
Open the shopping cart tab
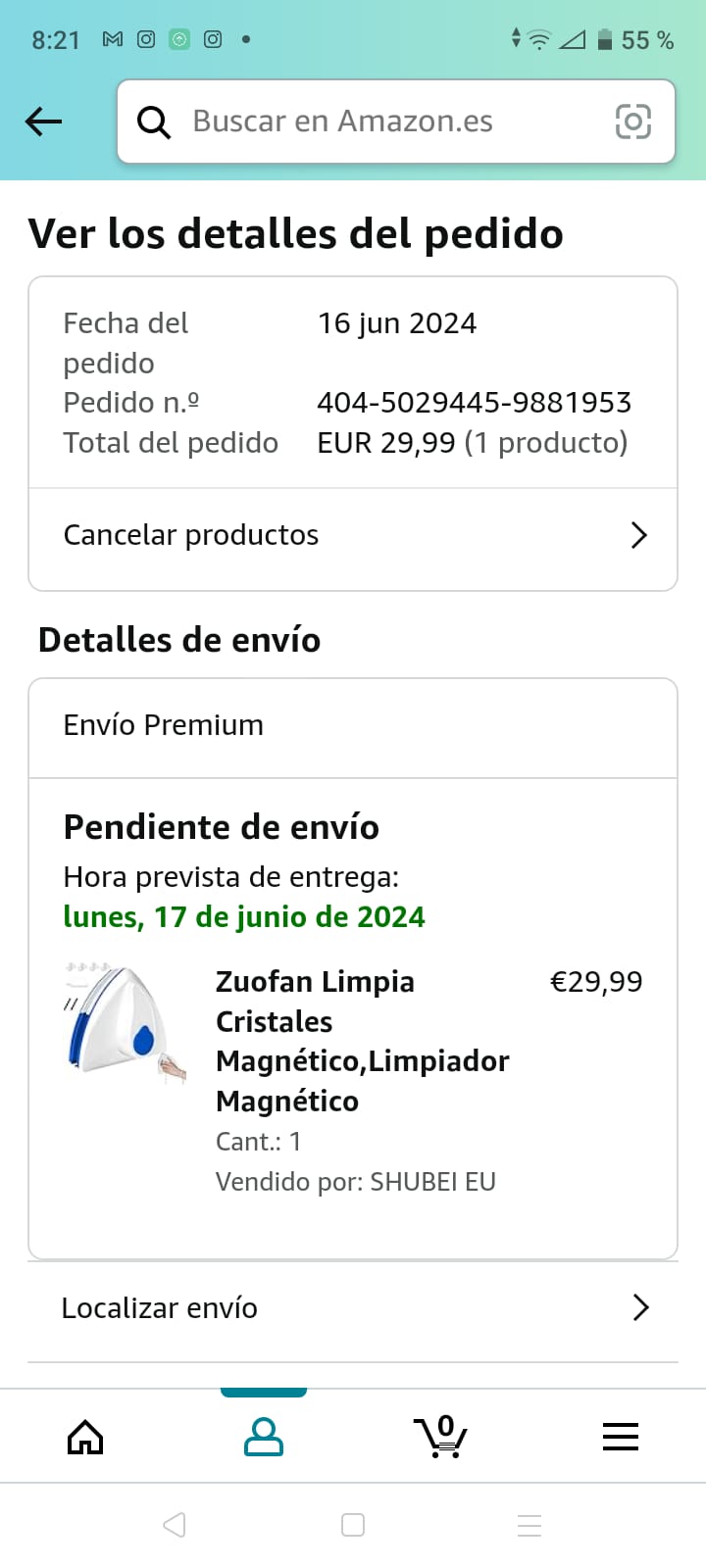(441, 1437)
